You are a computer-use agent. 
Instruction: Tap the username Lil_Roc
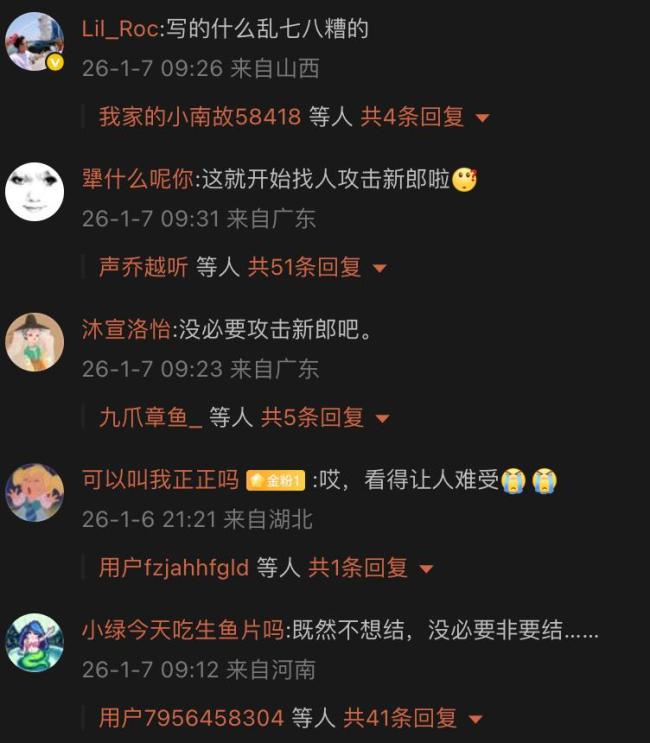[x=120, y=28]
